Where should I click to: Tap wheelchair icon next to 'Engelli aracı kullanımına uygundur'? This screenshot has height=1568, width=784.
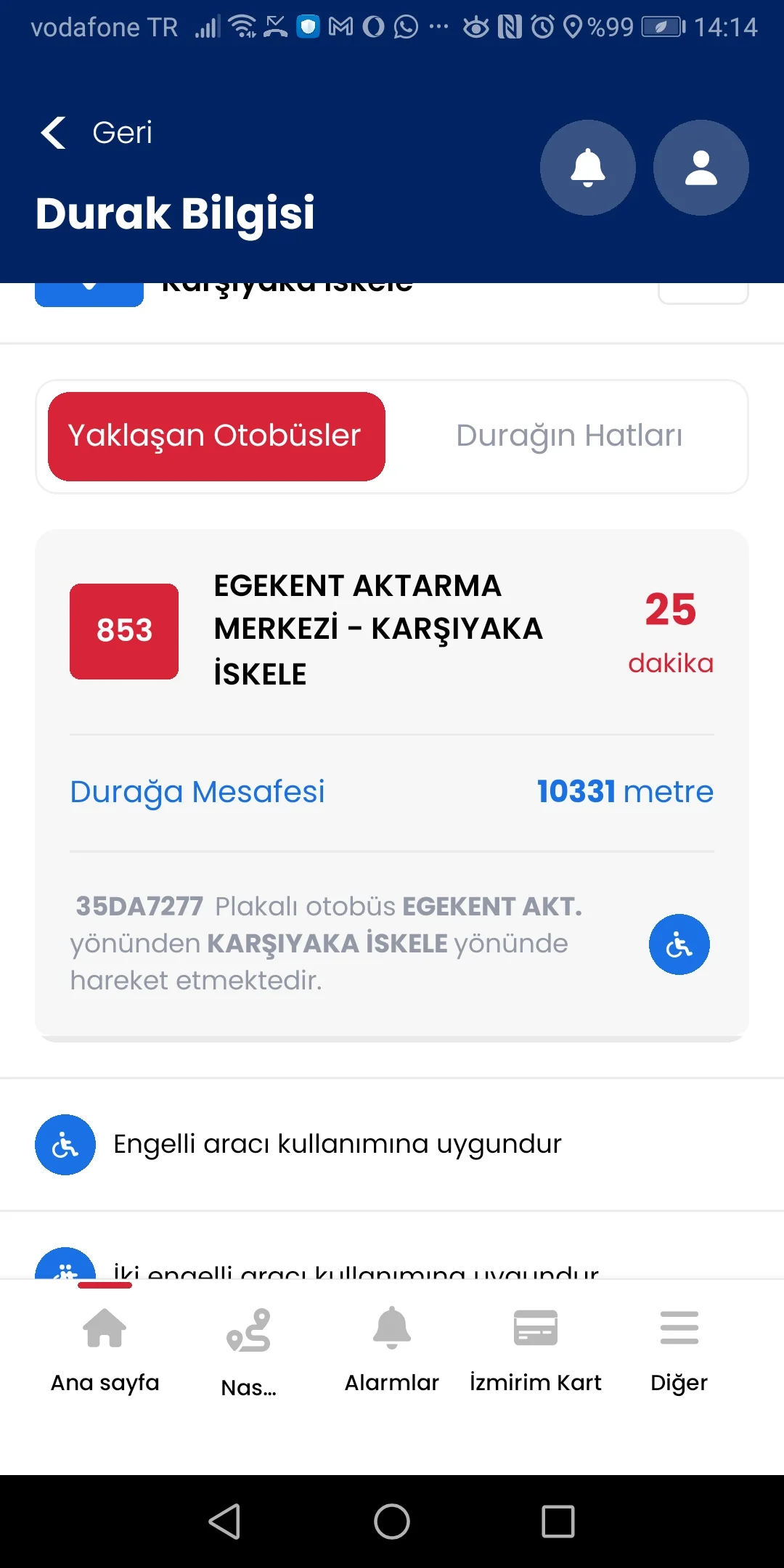click(x=65, y=1144)
